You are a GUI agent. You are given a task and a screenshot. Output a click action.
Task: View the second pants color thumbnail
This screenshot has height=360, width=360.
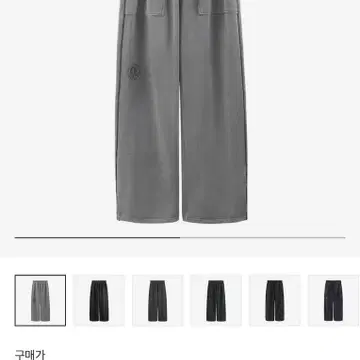pyautogui.click(x=99, y=300)
